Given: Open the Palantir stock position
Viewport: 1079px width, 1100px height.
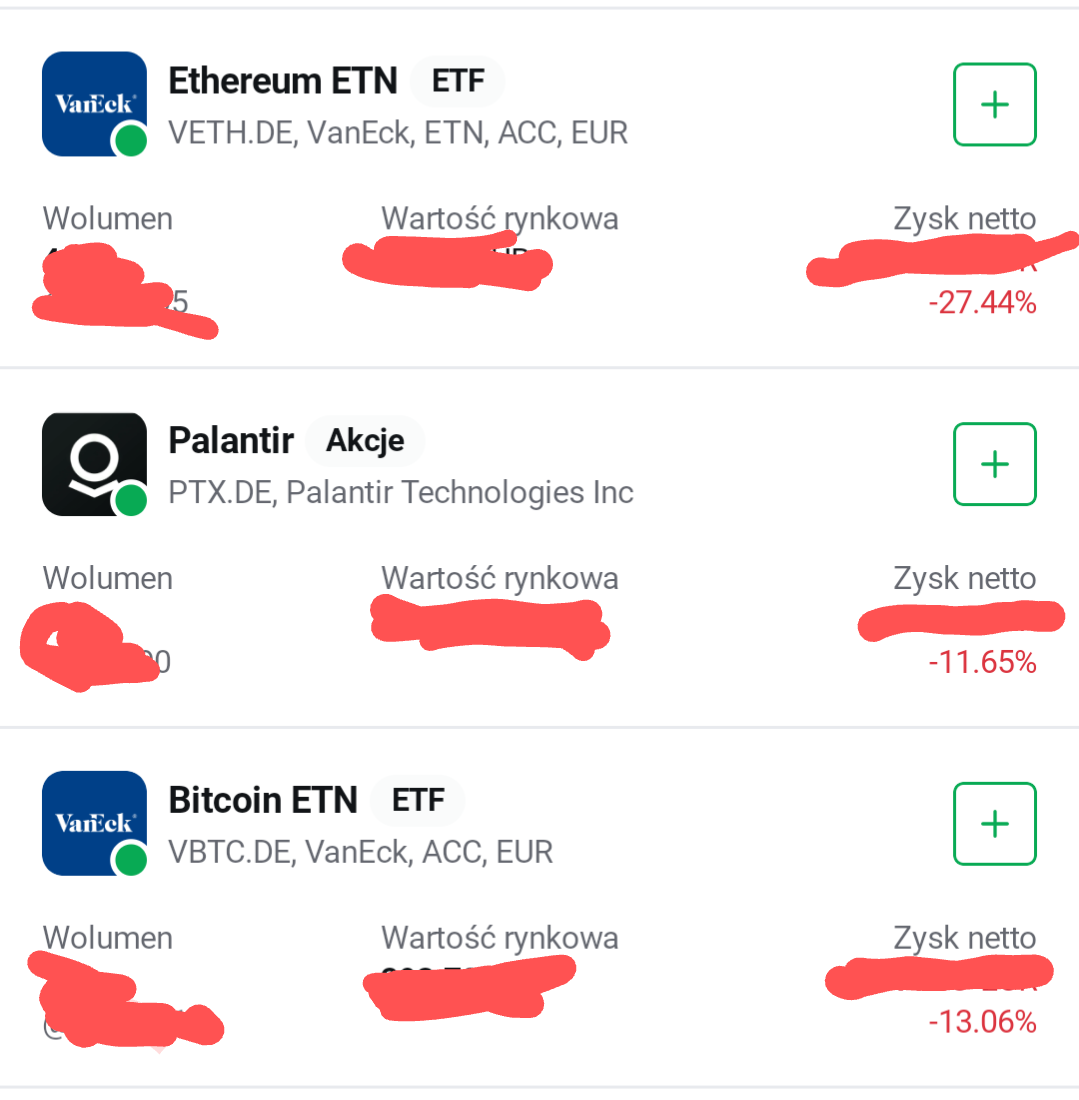Looking at the screenshot, I should [231, 441].
